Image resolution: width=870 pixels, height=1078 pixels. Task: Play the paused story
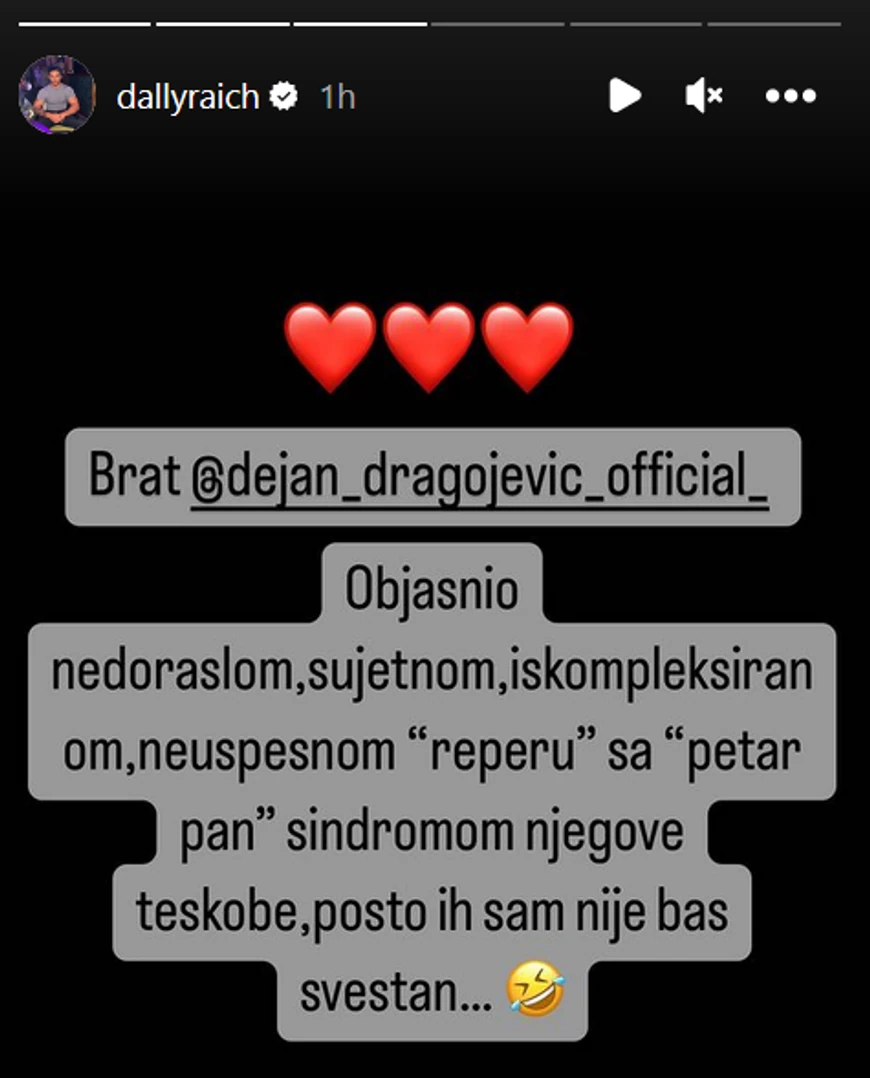pos(624,96)
